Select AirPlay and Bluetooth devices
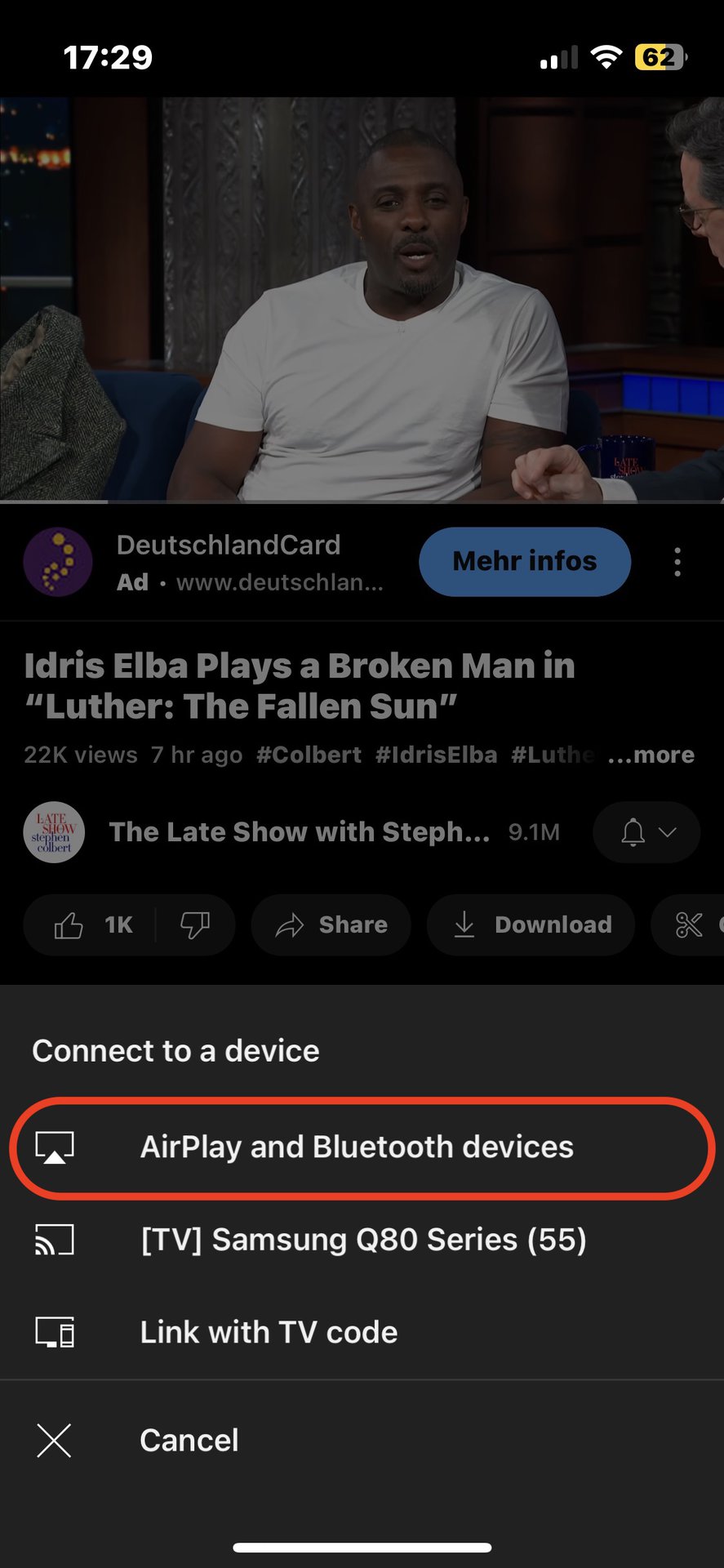This screenshot has height=1568, width=724. [357, 1147]
